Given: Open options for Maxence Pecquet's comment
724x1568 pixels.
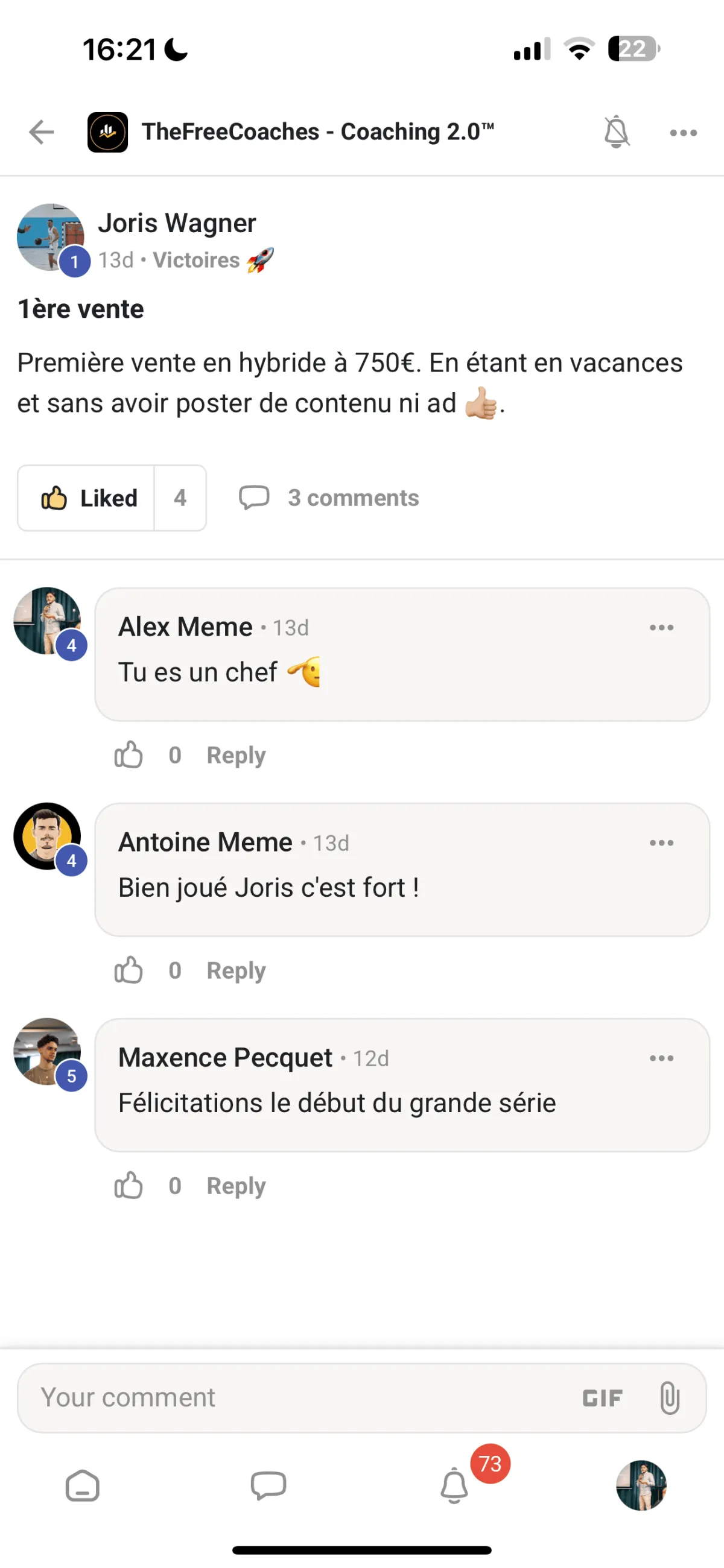Looking at the screenshot, I should [661, 1058].
